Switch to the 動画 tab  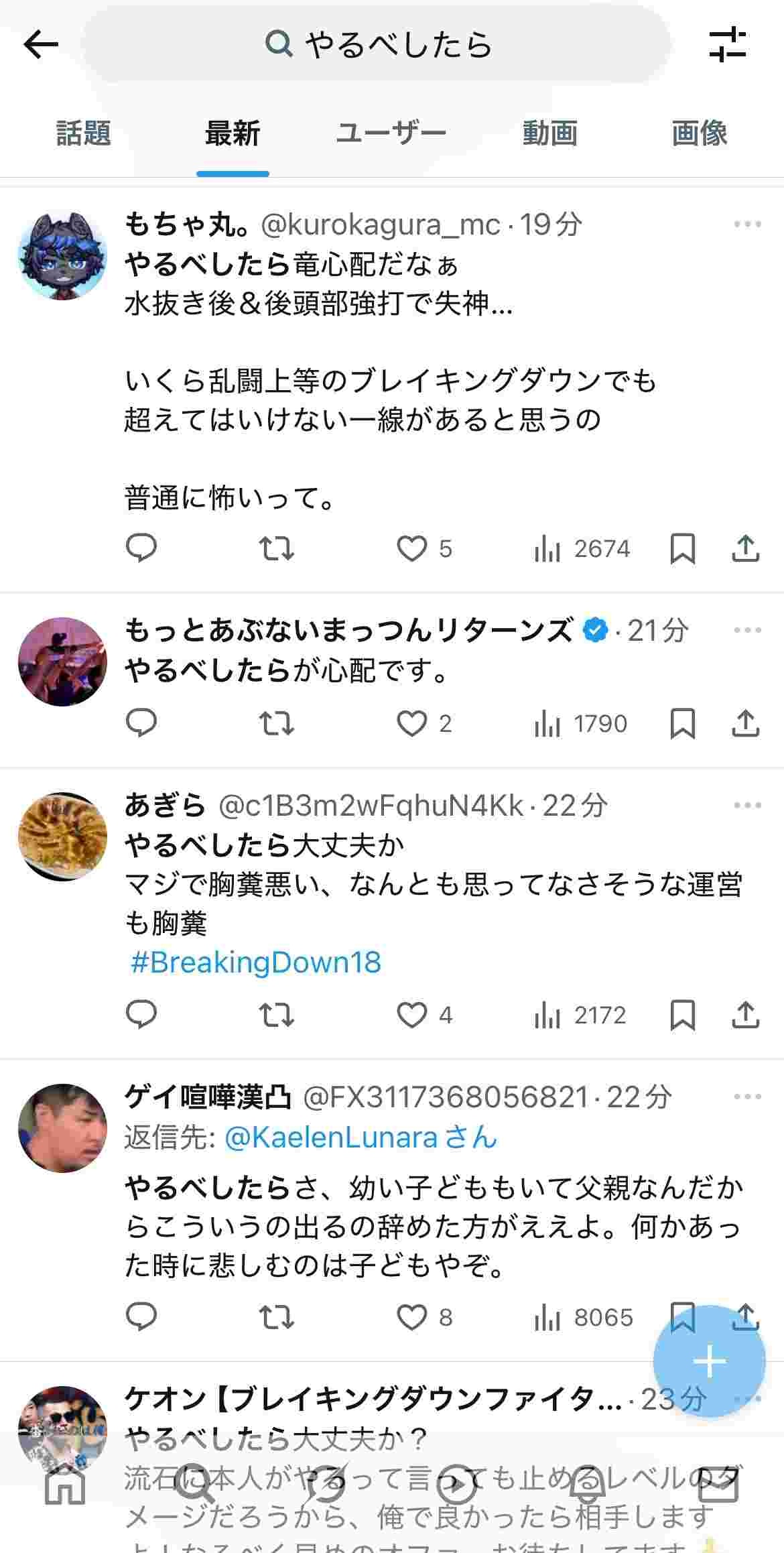[549, 133]
